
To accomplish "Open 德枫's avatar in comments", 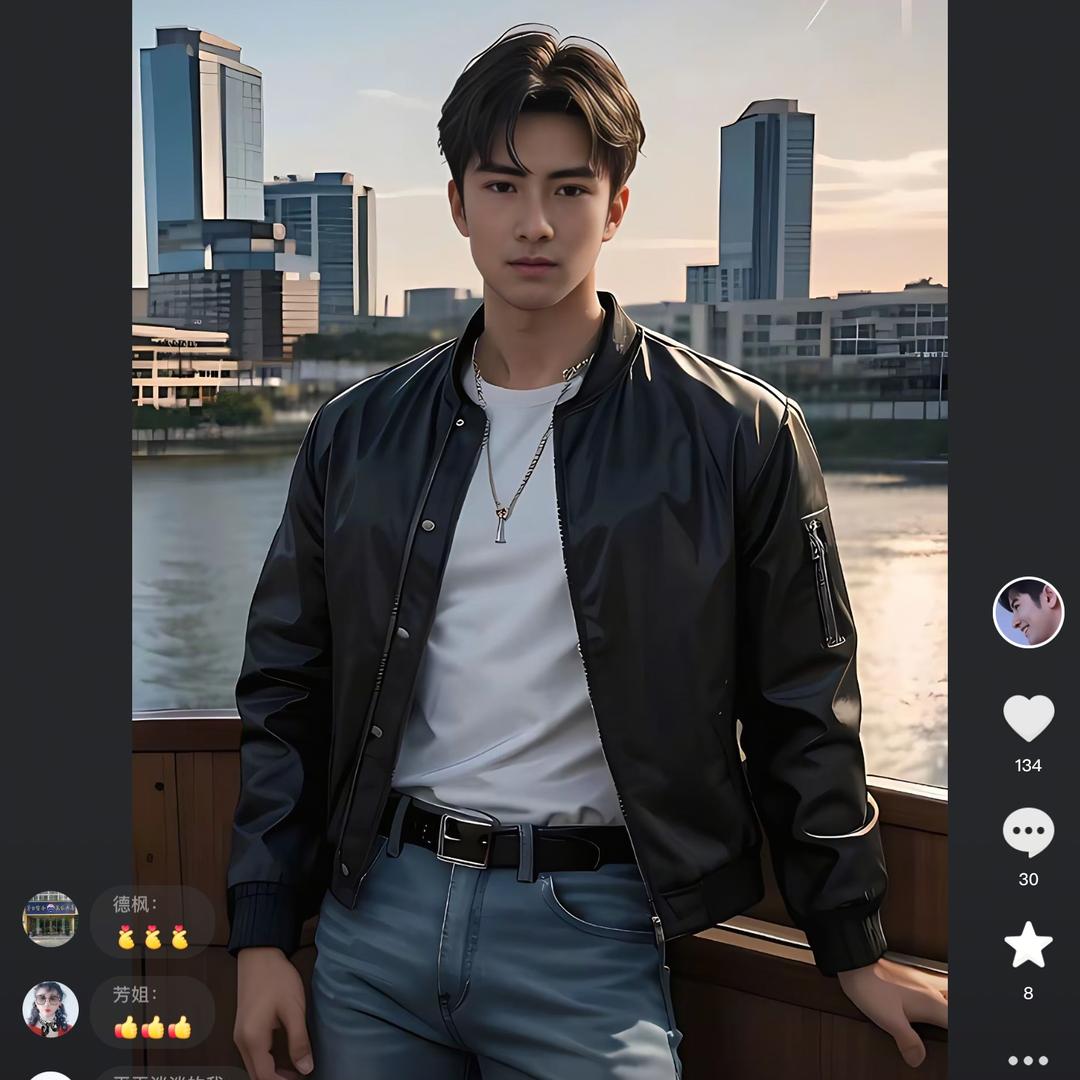I will tap(50, 918).
